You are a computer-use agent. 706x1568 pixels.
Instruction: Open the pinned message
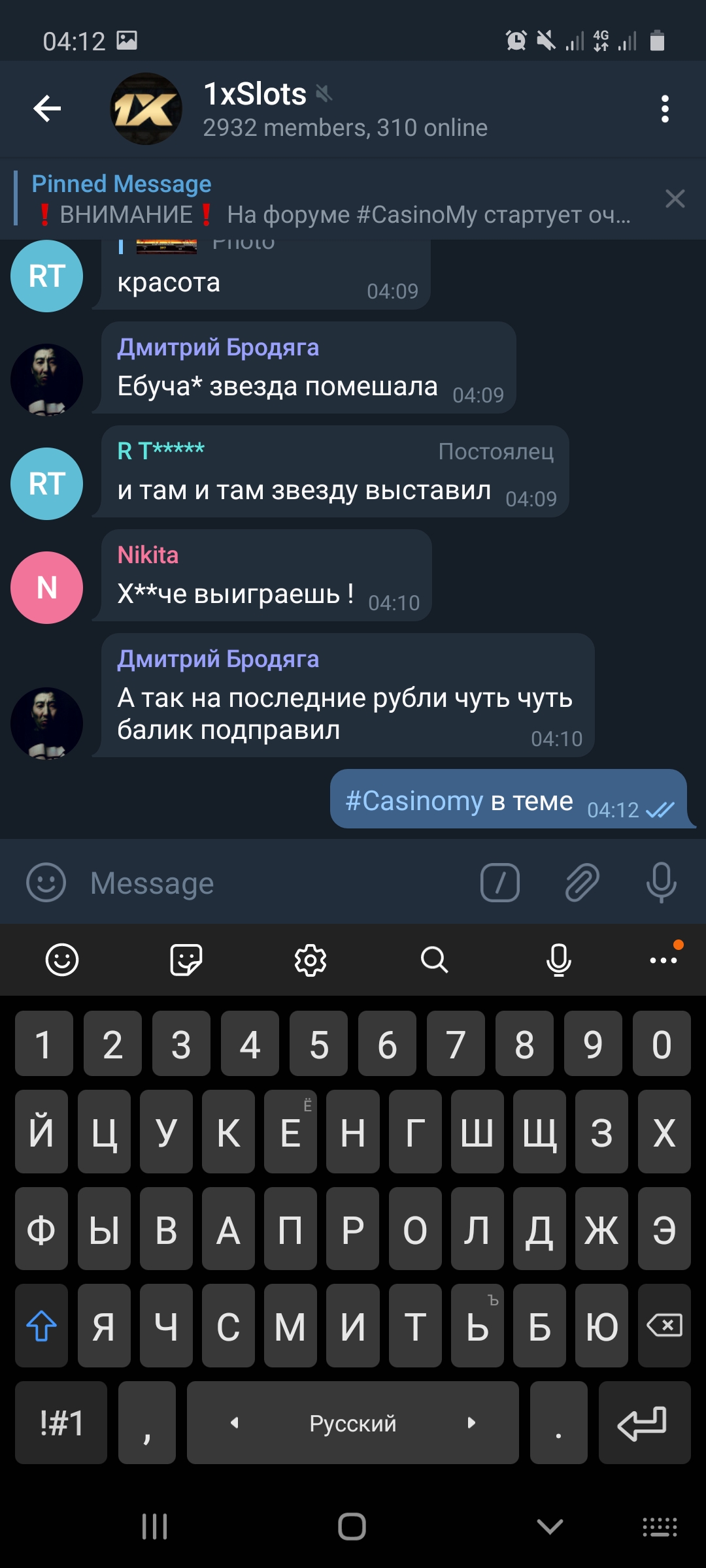[x=327, y=199]
